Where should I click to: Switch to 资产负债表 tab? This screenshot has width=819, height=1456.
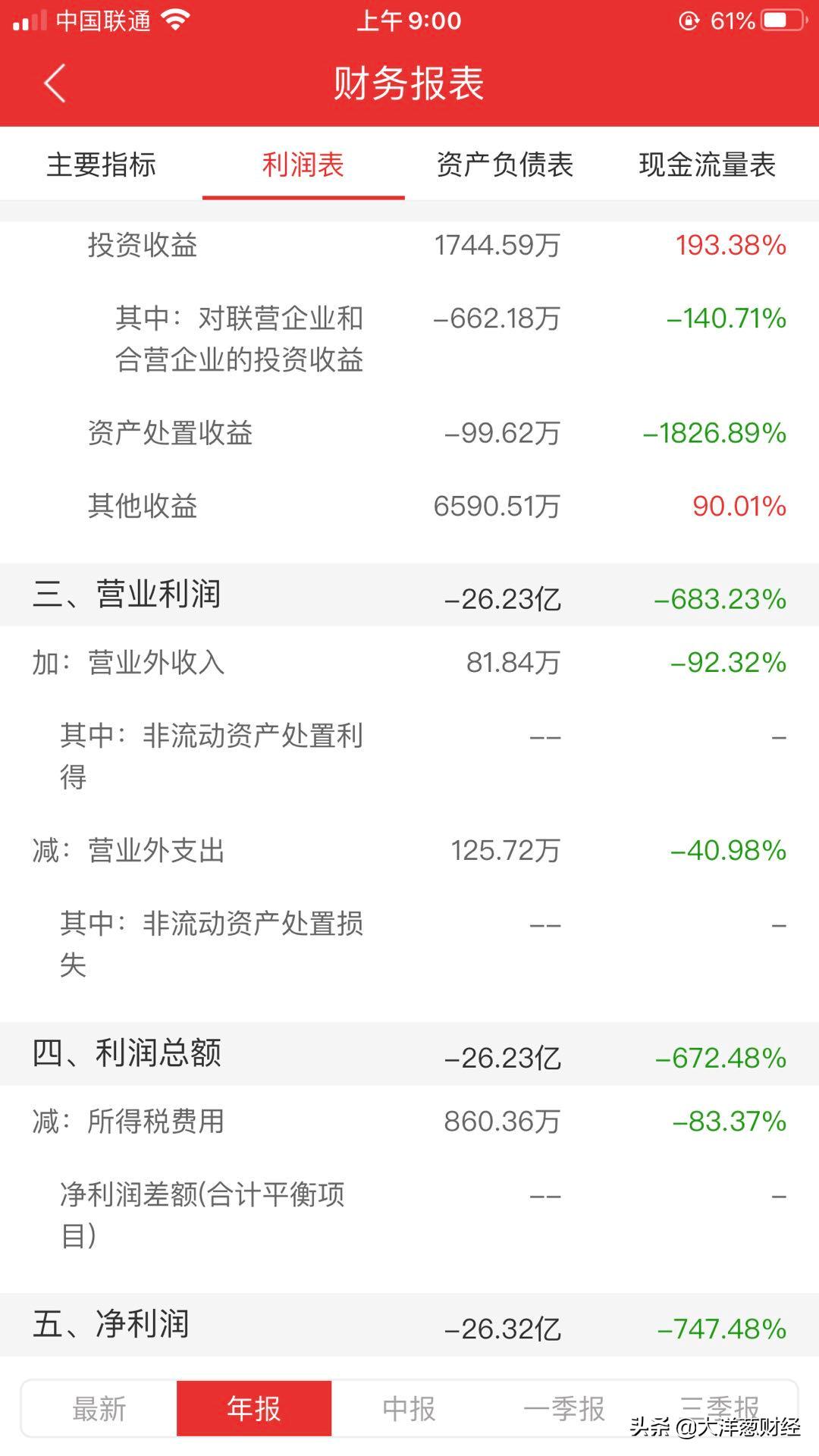tap(504, 164)
